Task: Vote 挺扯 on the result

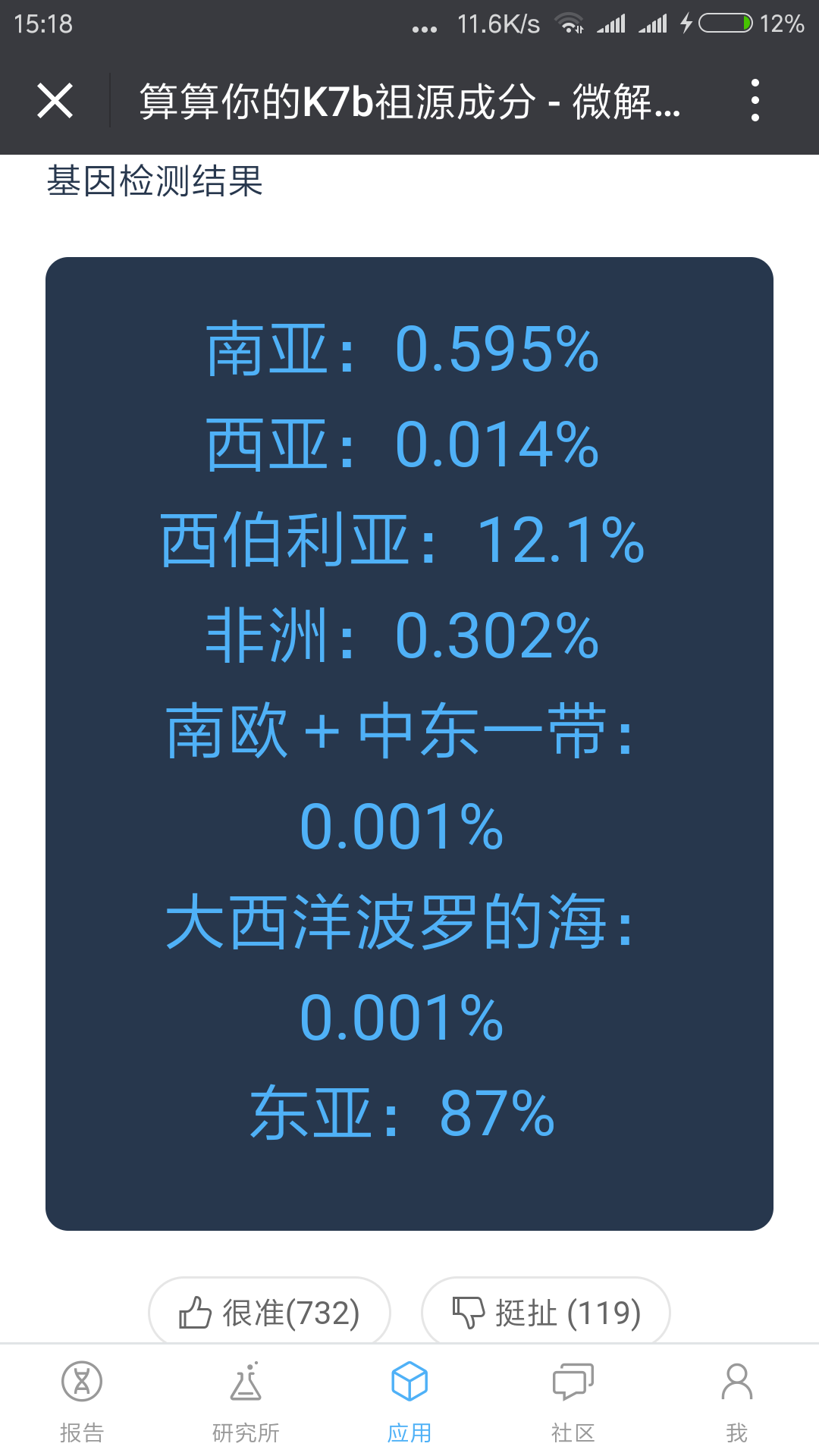Action: tap(546, 1312)
